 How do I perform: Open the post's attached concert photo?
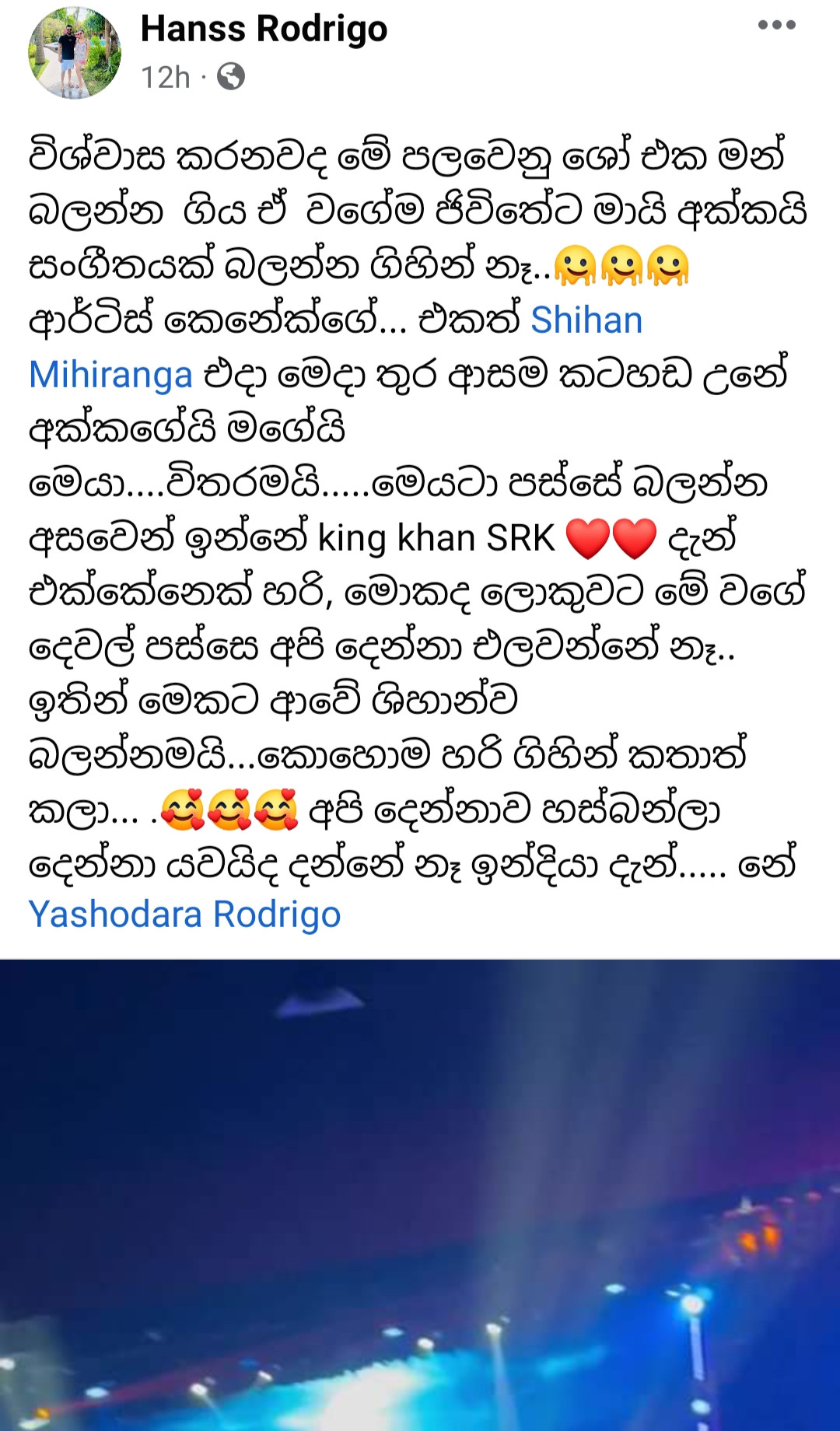(420, 1194)
